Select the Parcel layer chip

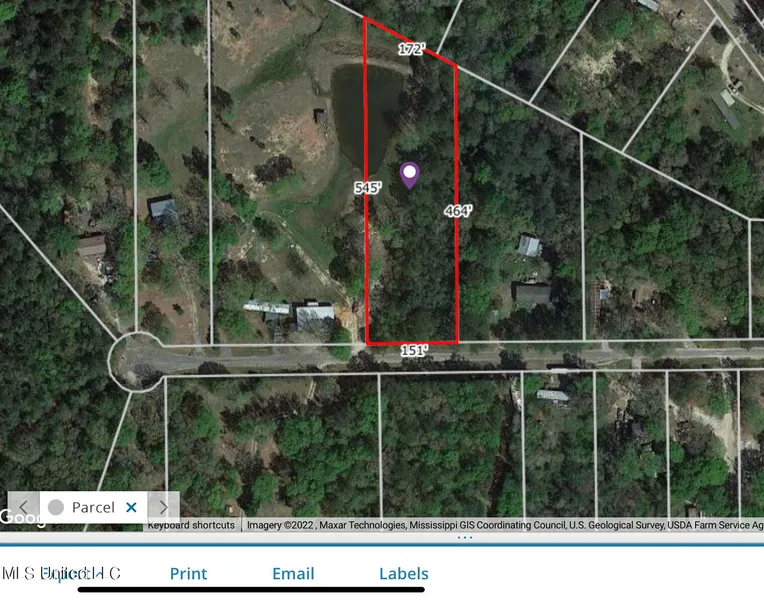click(84, 507)
